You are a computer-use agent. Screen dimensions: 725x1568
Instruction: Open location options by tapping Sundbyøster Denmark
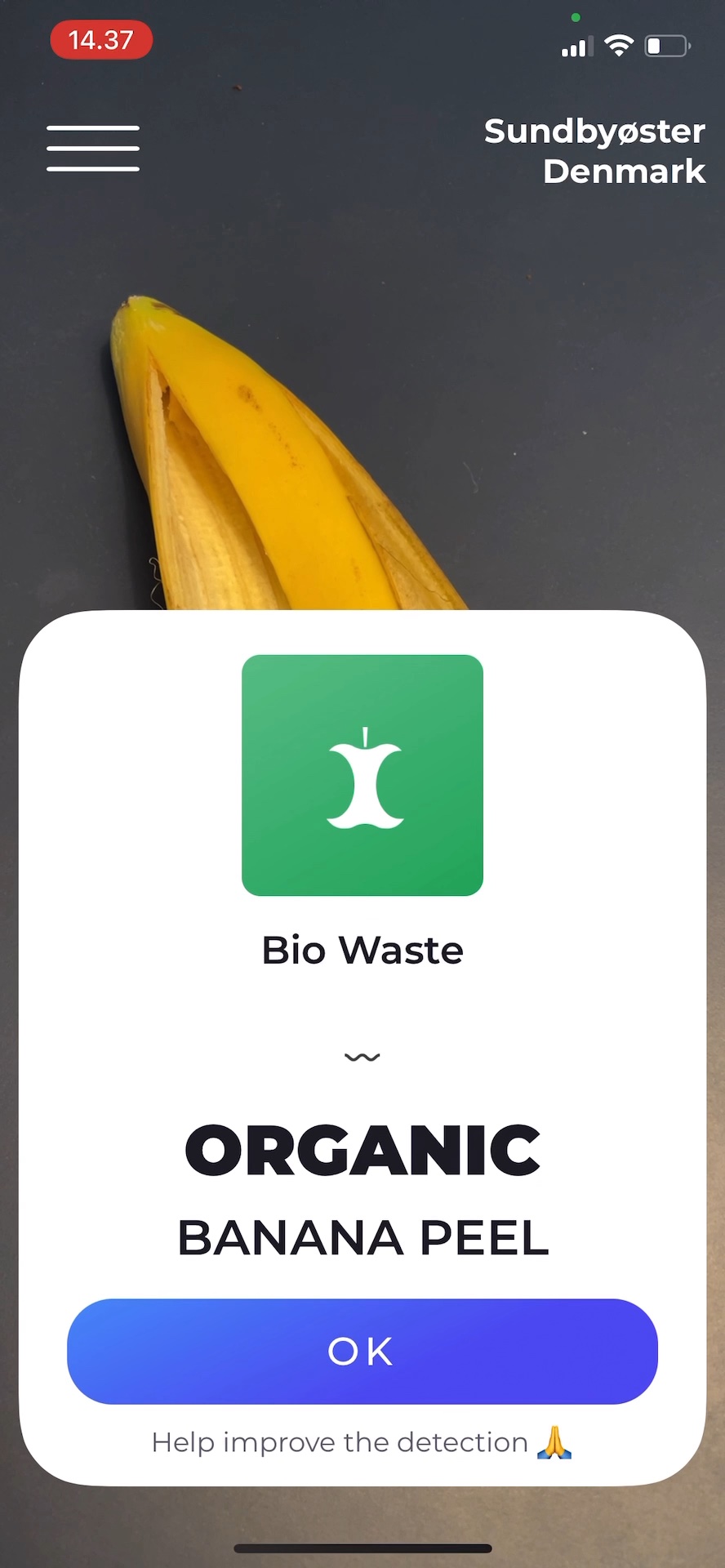594,151
